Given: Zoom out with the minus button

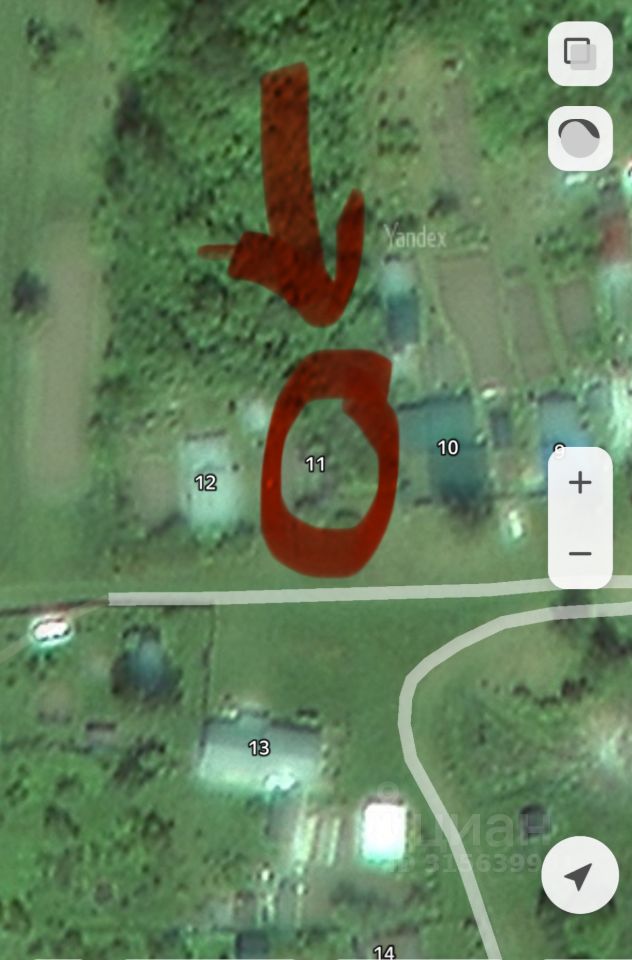Looking at the screenshot, I should click(580, 553).
